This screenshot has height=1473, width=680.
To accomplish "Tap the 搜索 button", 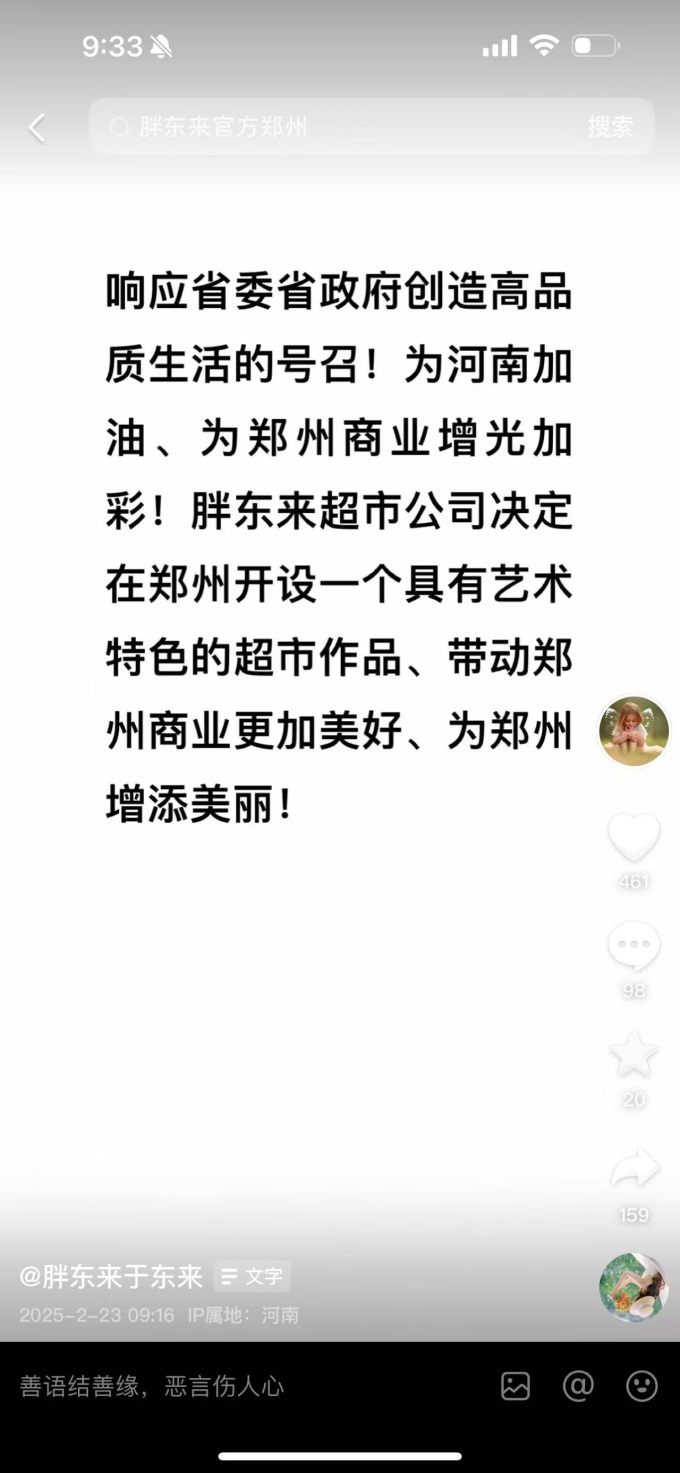I will tap(610, 127).
